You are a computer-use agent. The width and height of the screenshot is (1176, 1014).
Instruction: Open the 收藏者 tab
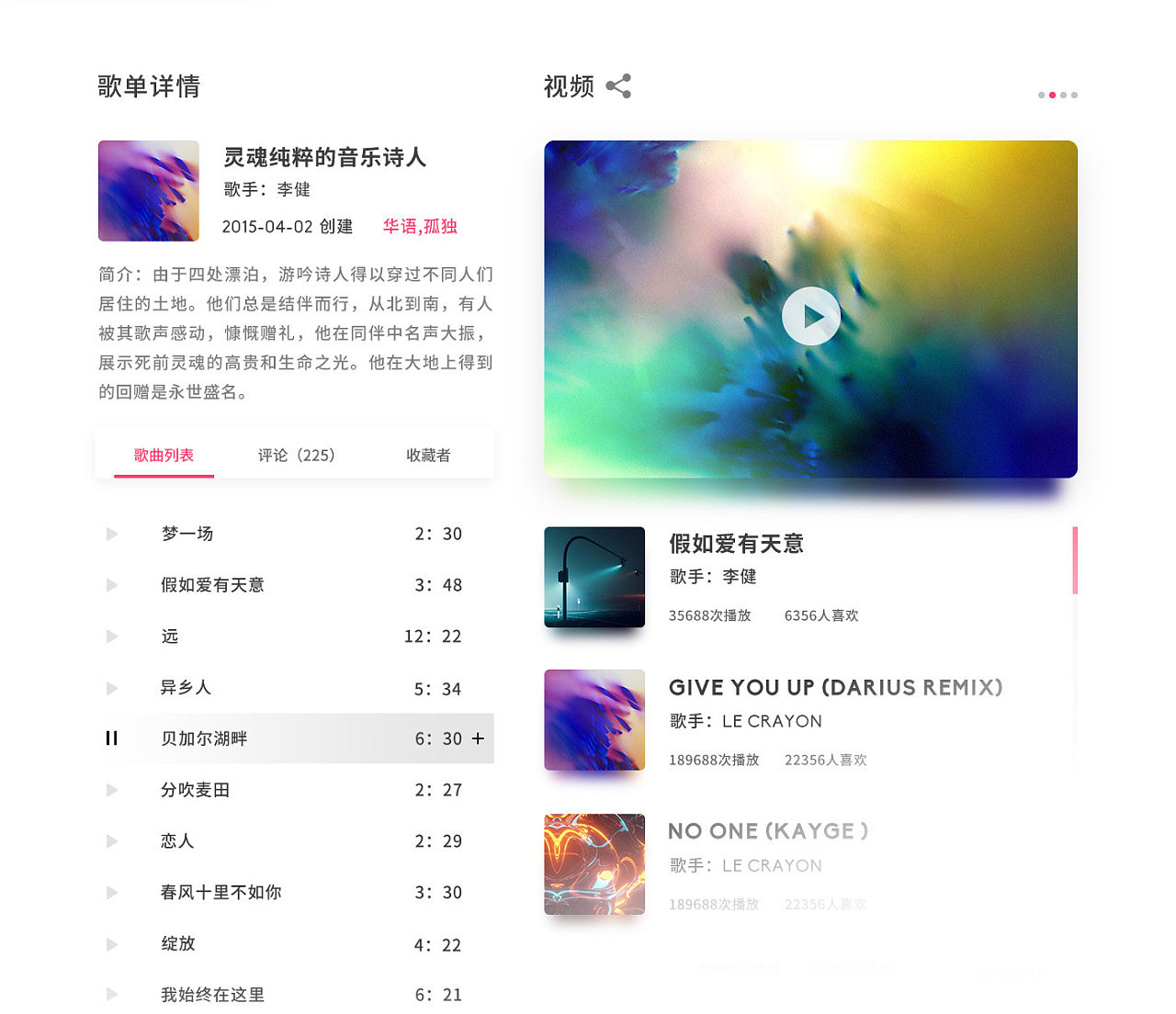[428, 456]
